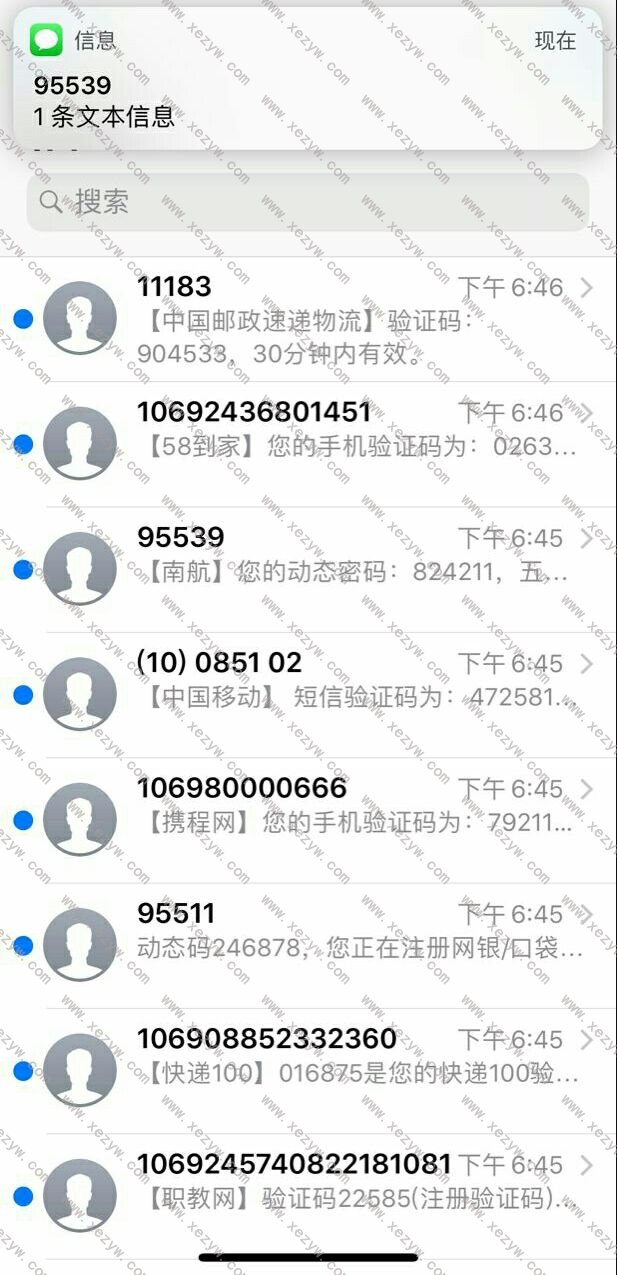Open the 职教网 message from 106924574082218 1081

pos(340,1196)
